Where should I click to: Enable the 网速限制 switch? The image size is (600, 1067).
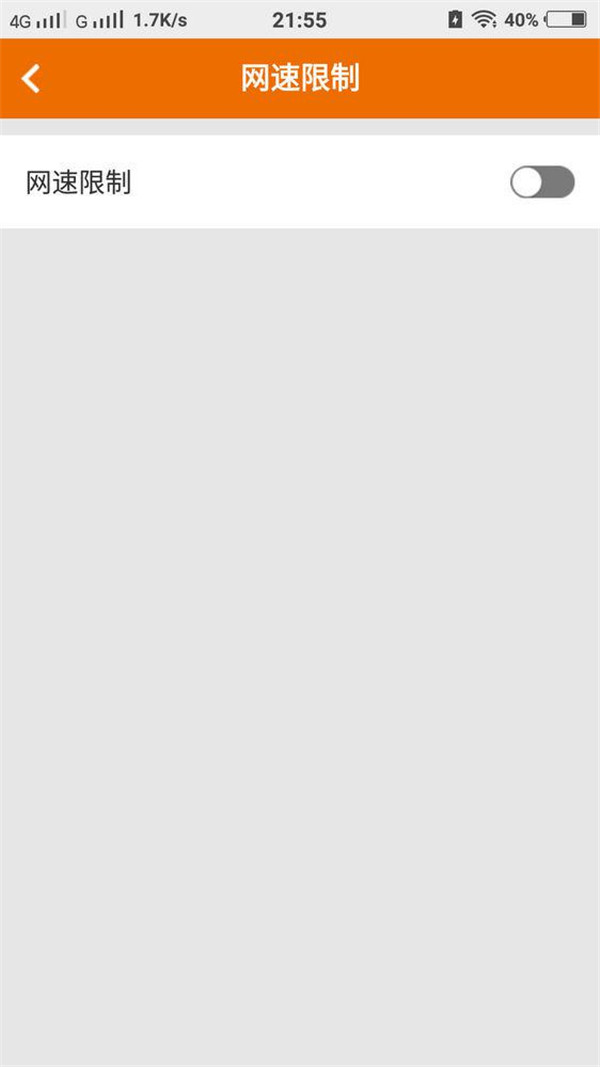[x=542, y=183]
